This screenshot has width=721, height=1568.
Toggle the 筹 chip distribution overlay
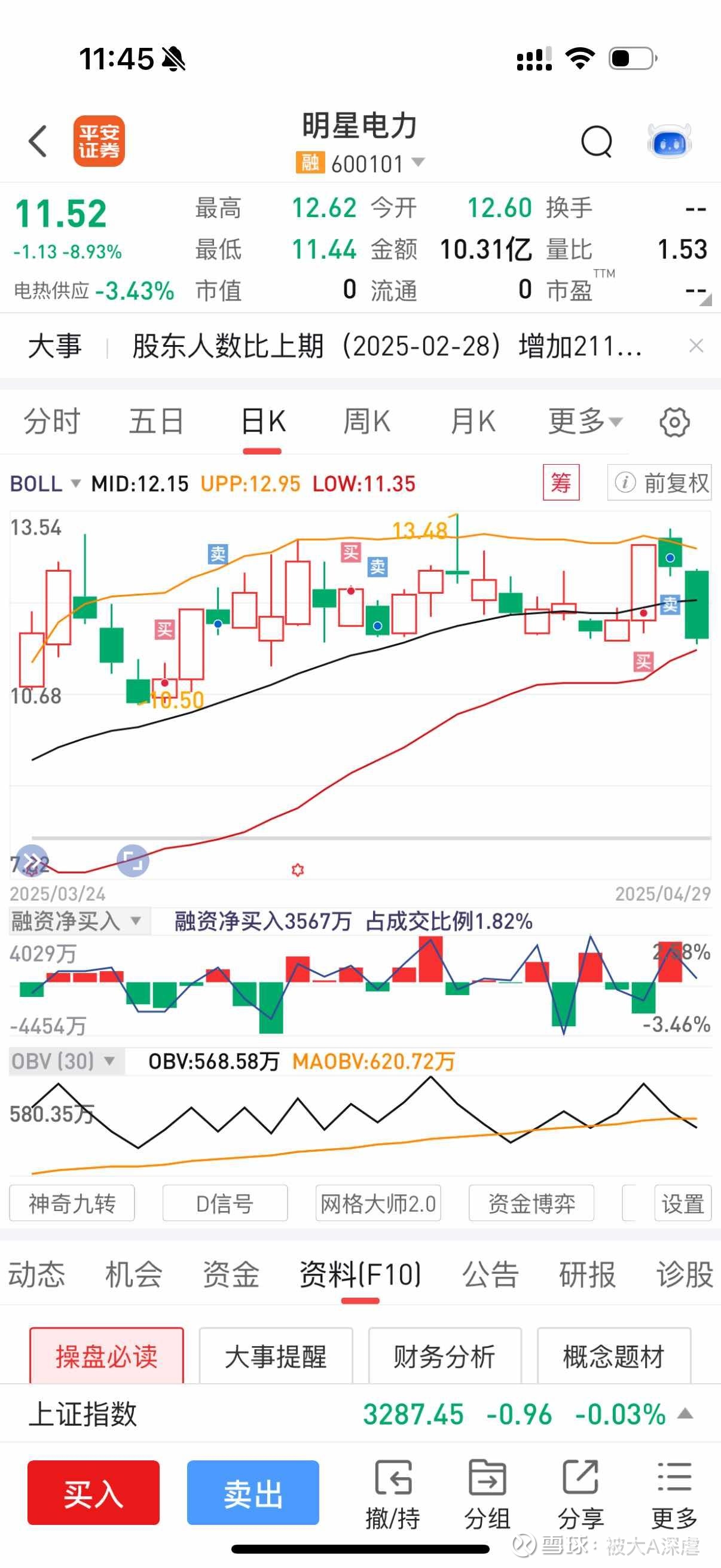560,483
